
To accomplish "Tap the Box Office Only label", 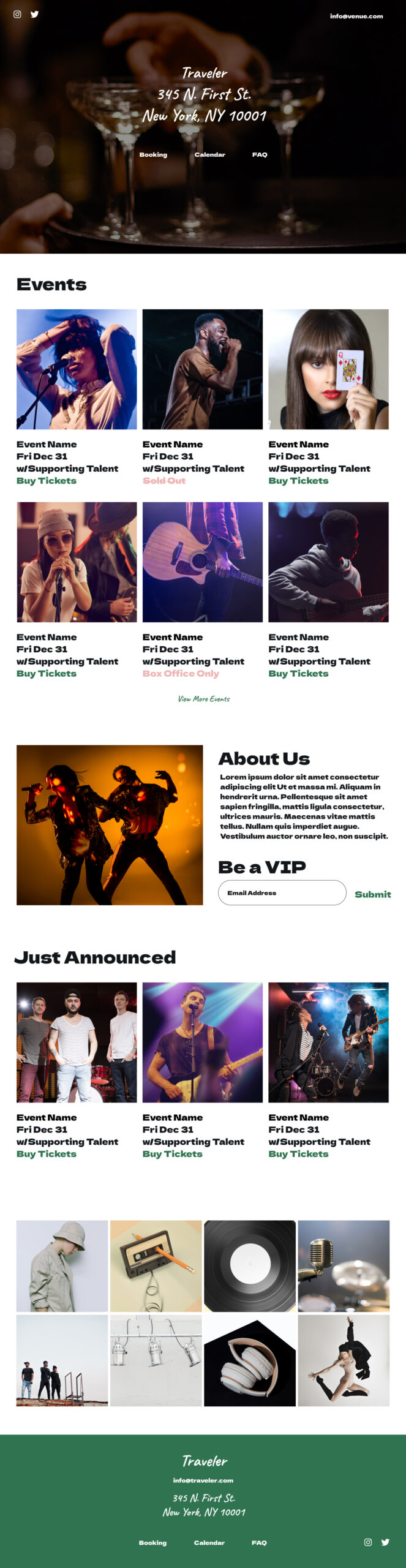I will [x=181, y=673].
